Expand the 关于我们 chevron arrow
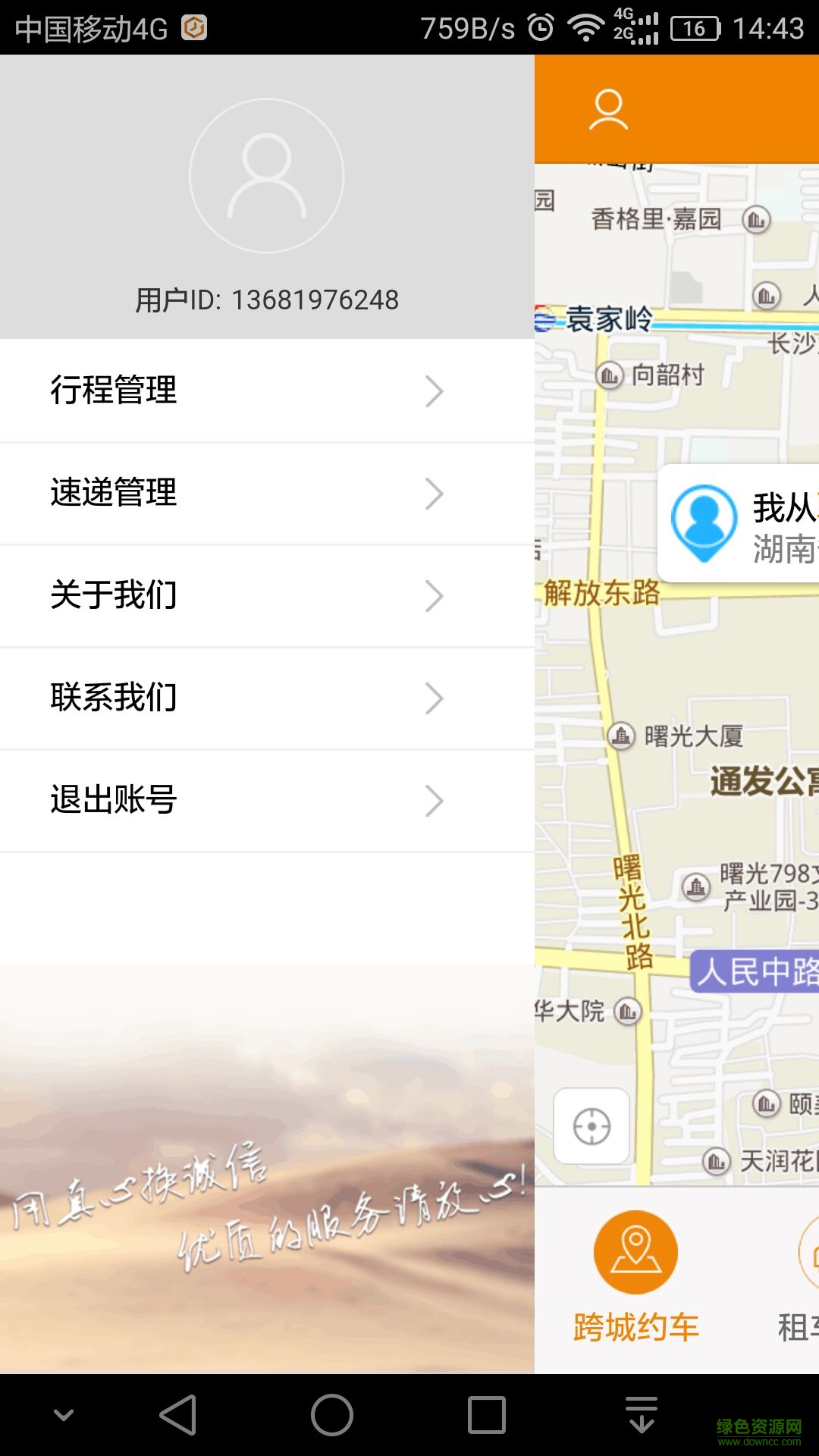 coord(434,596)
